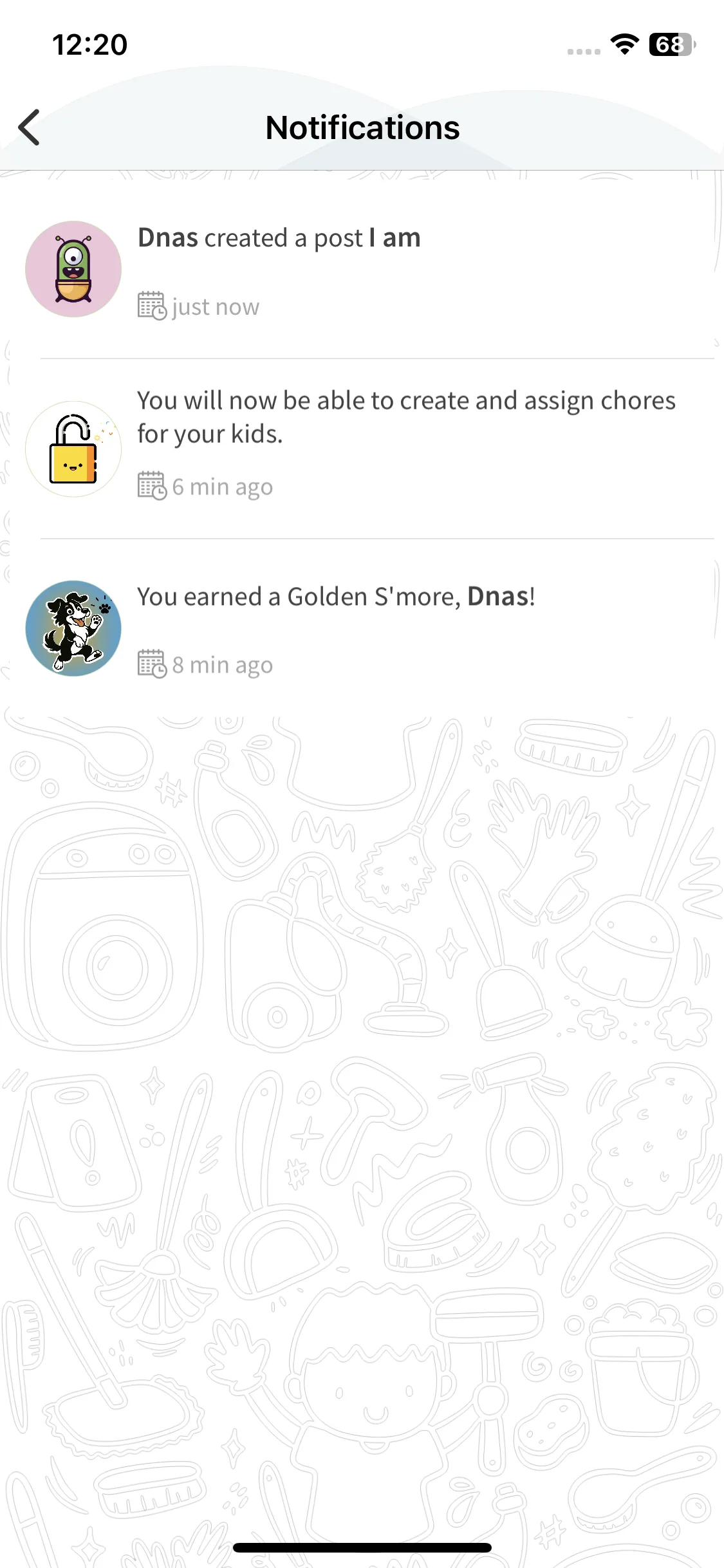Tap the Notifications title

362,127
